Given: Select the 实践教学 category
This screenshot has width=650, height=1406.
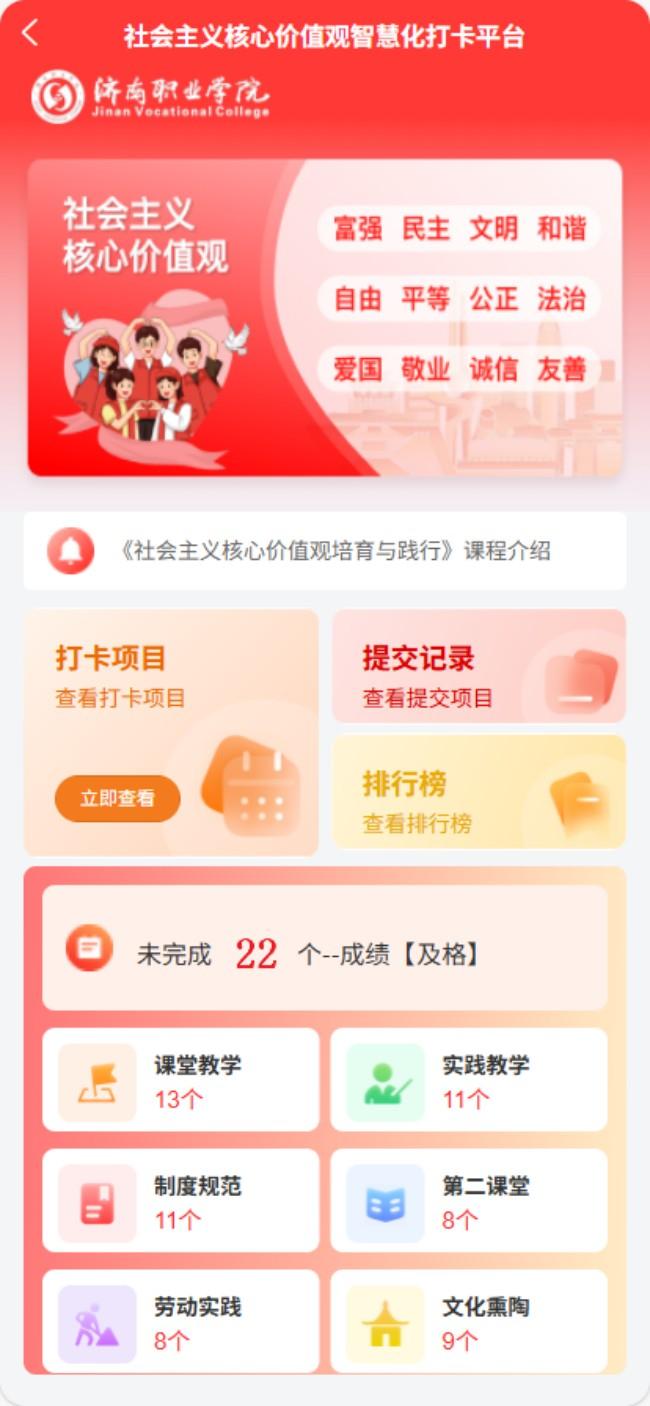Looking at the screenshot, I should (468, 1080).
